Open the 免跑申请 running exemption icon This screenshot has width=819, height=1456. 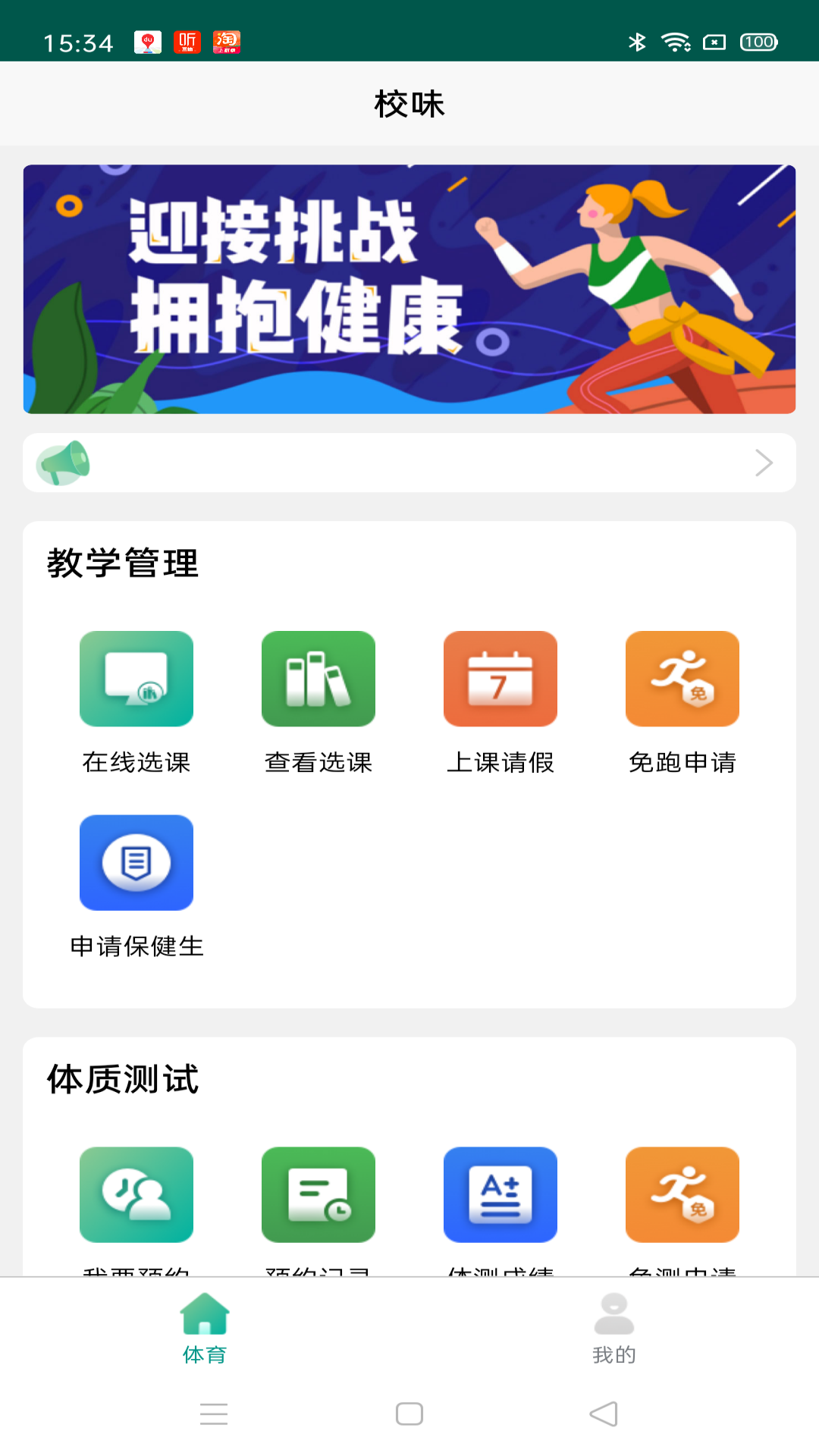(682, 679)
